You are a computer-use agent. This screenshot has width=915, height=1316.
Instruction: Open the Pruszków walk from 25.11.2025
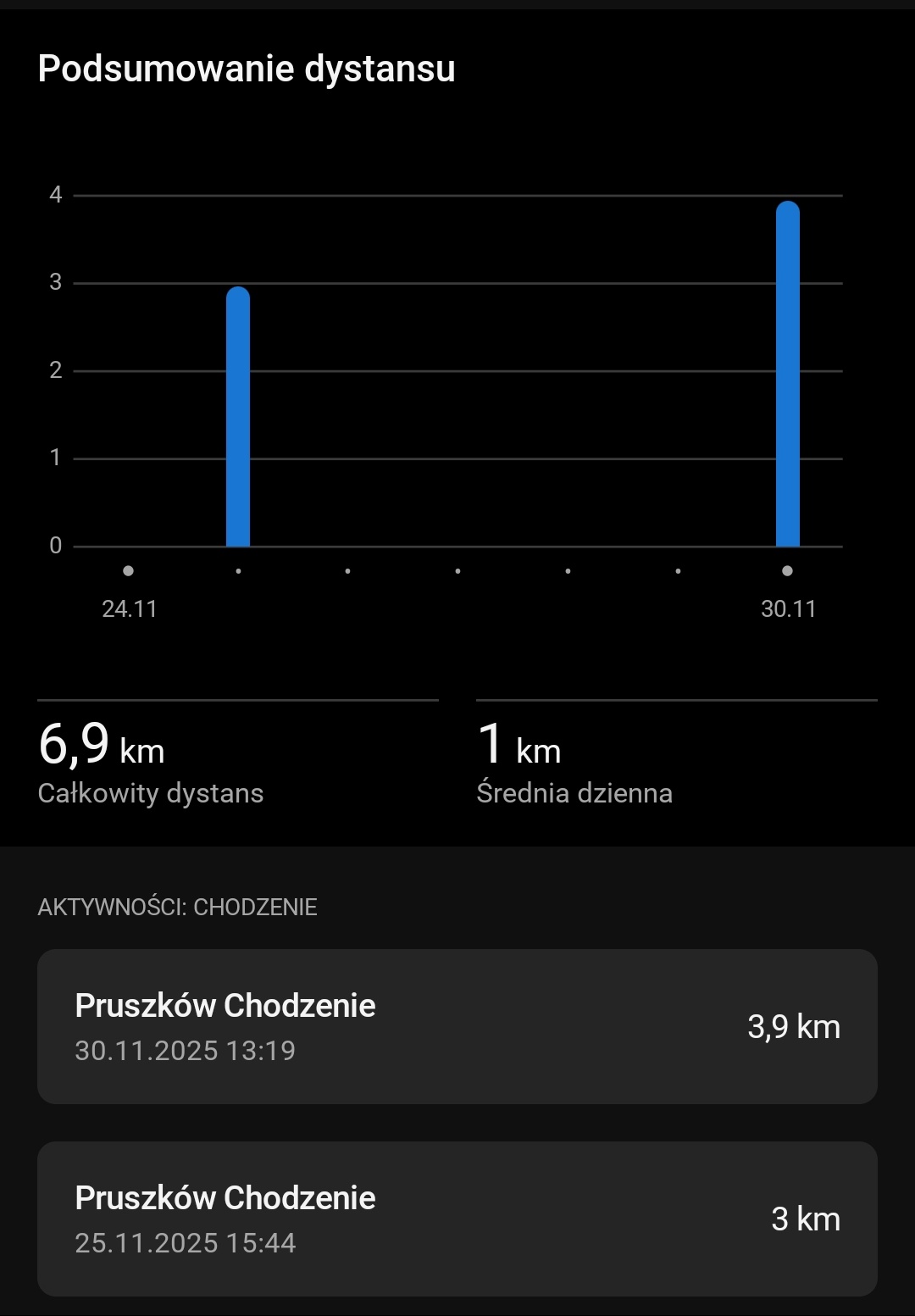click(457, 1219)
